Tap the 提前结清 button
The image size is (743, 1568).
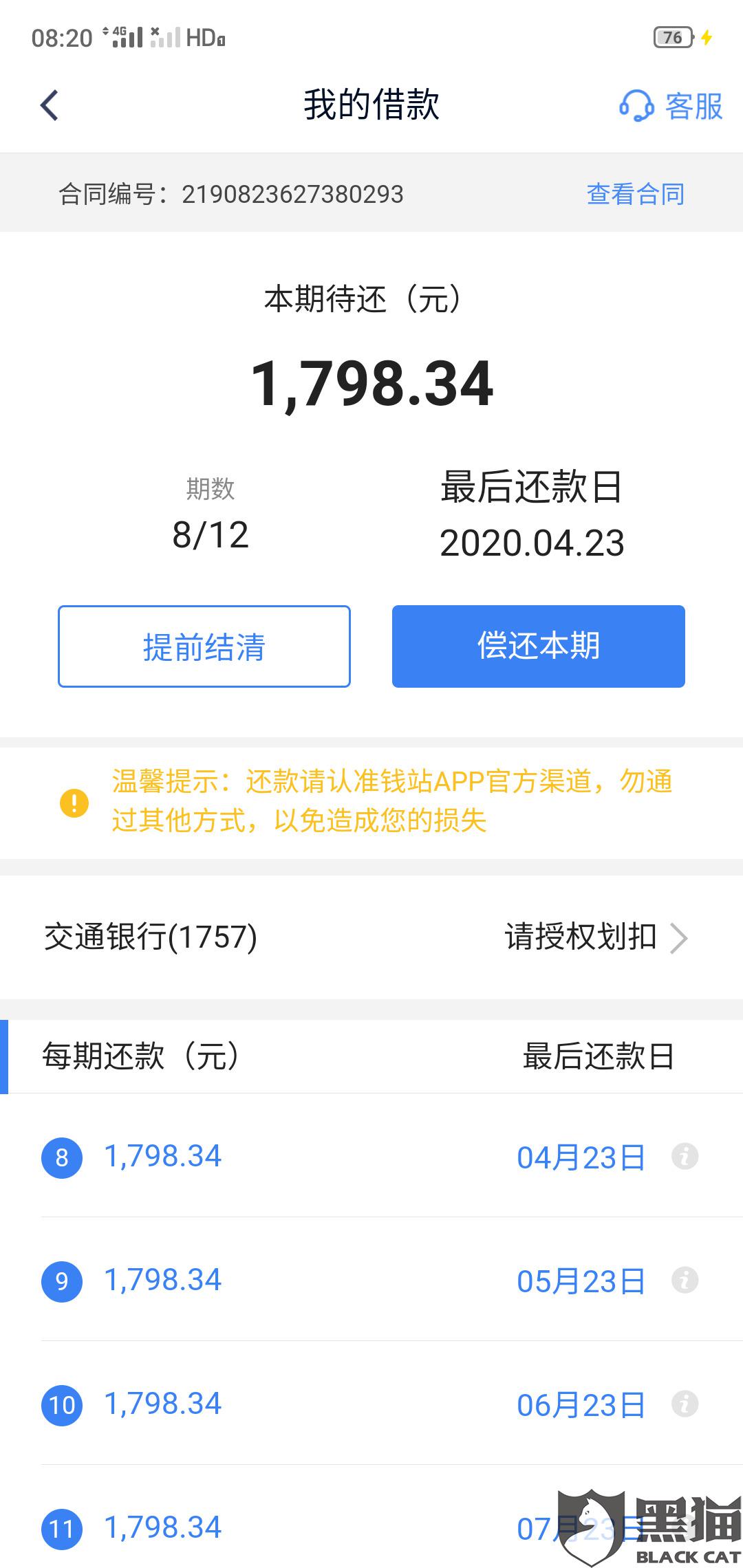point(204,646)
